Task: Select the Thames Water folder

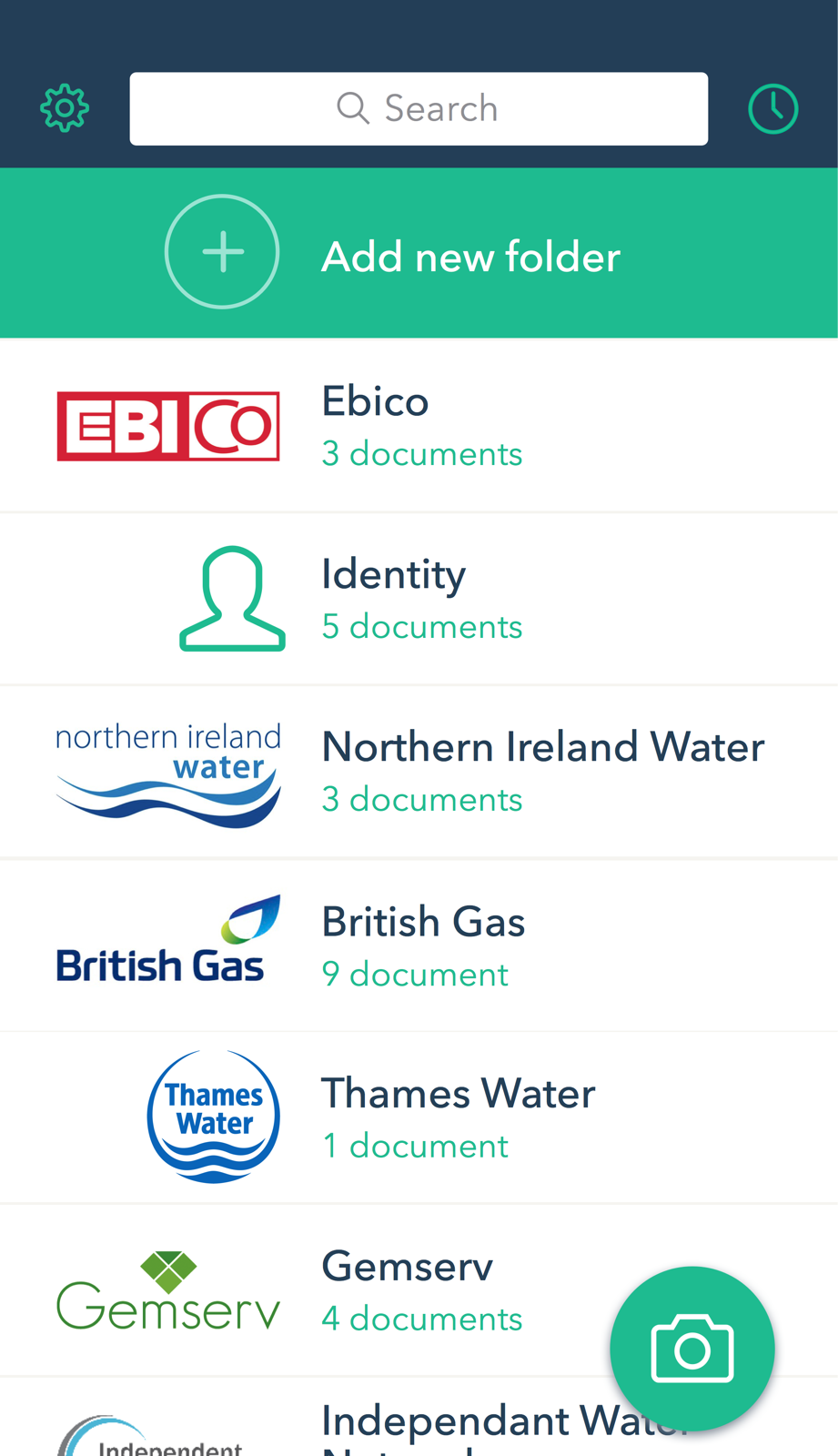Action: point(419,1117)
